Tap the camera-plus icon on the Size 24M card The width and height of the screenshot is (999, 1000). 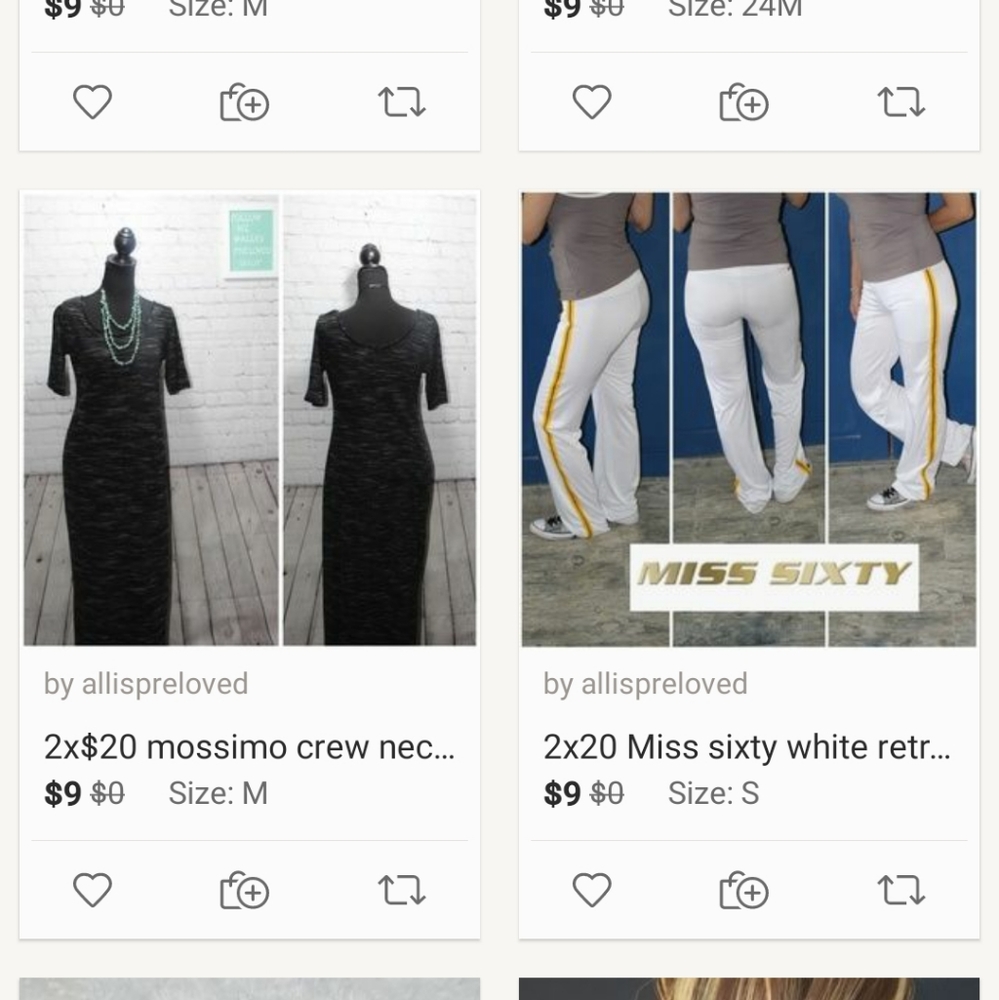coord(742,101)
